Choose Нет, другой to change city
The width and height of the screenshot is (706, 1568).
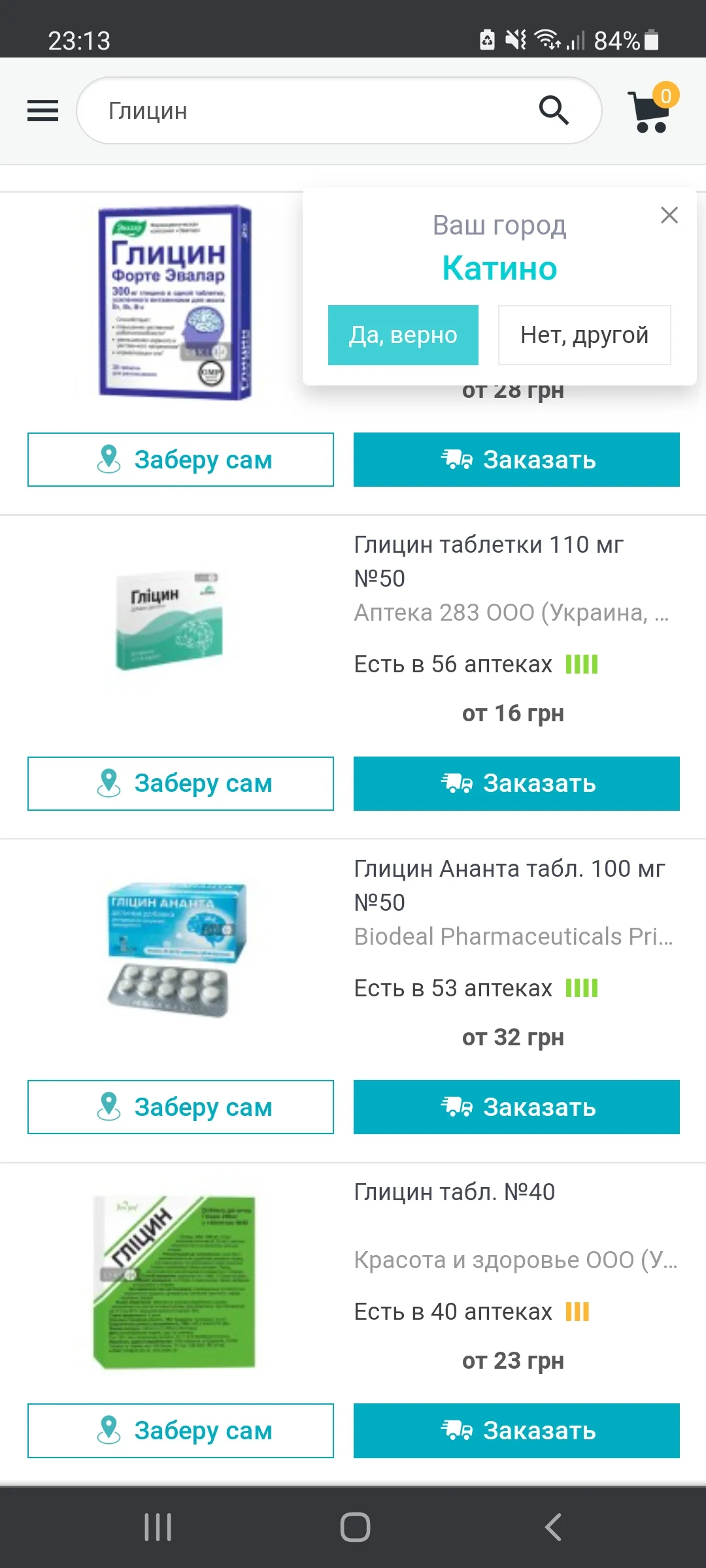click(584, 335)
